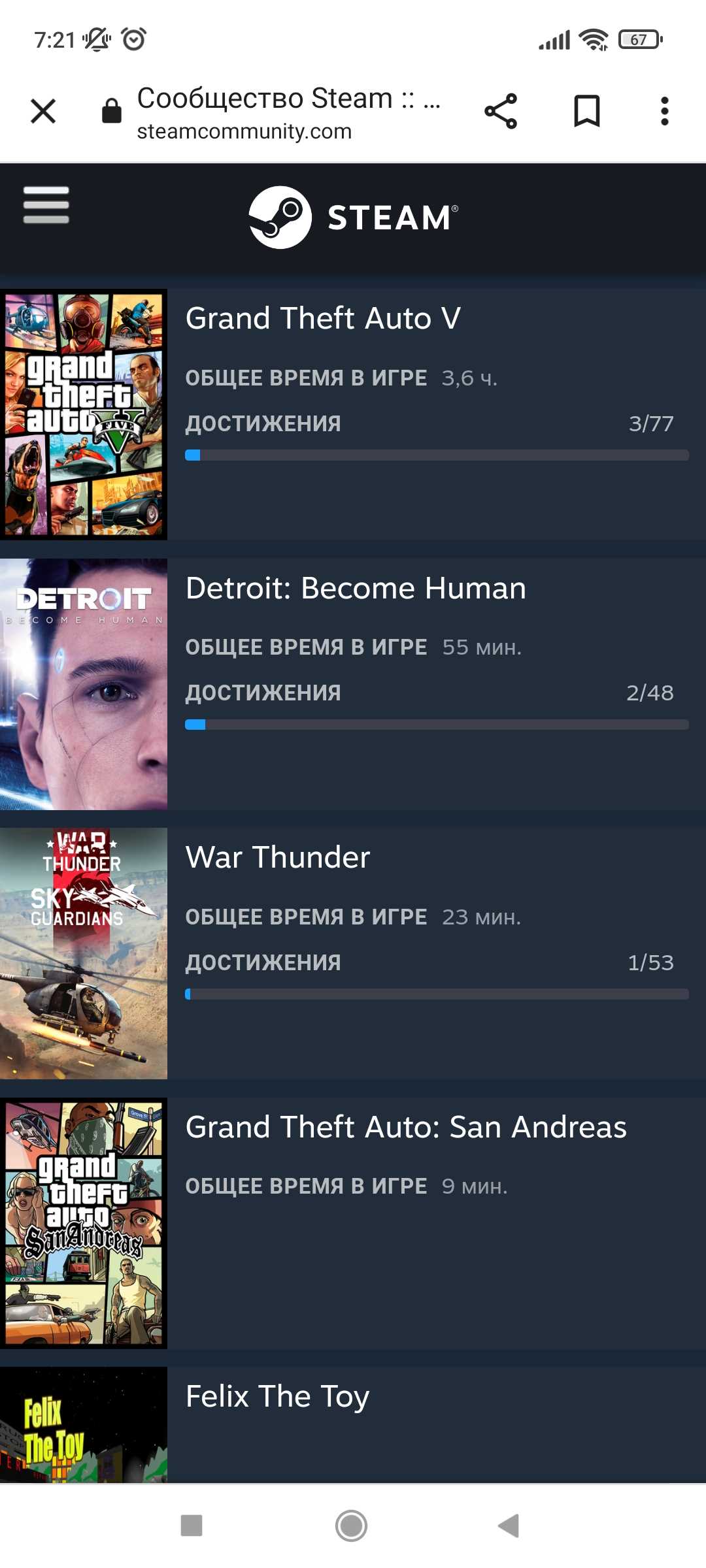The width and height of the screenshot is (706, 1568).
Task: Open Grand Theft Auto V game entry
Action: [323, 319]
